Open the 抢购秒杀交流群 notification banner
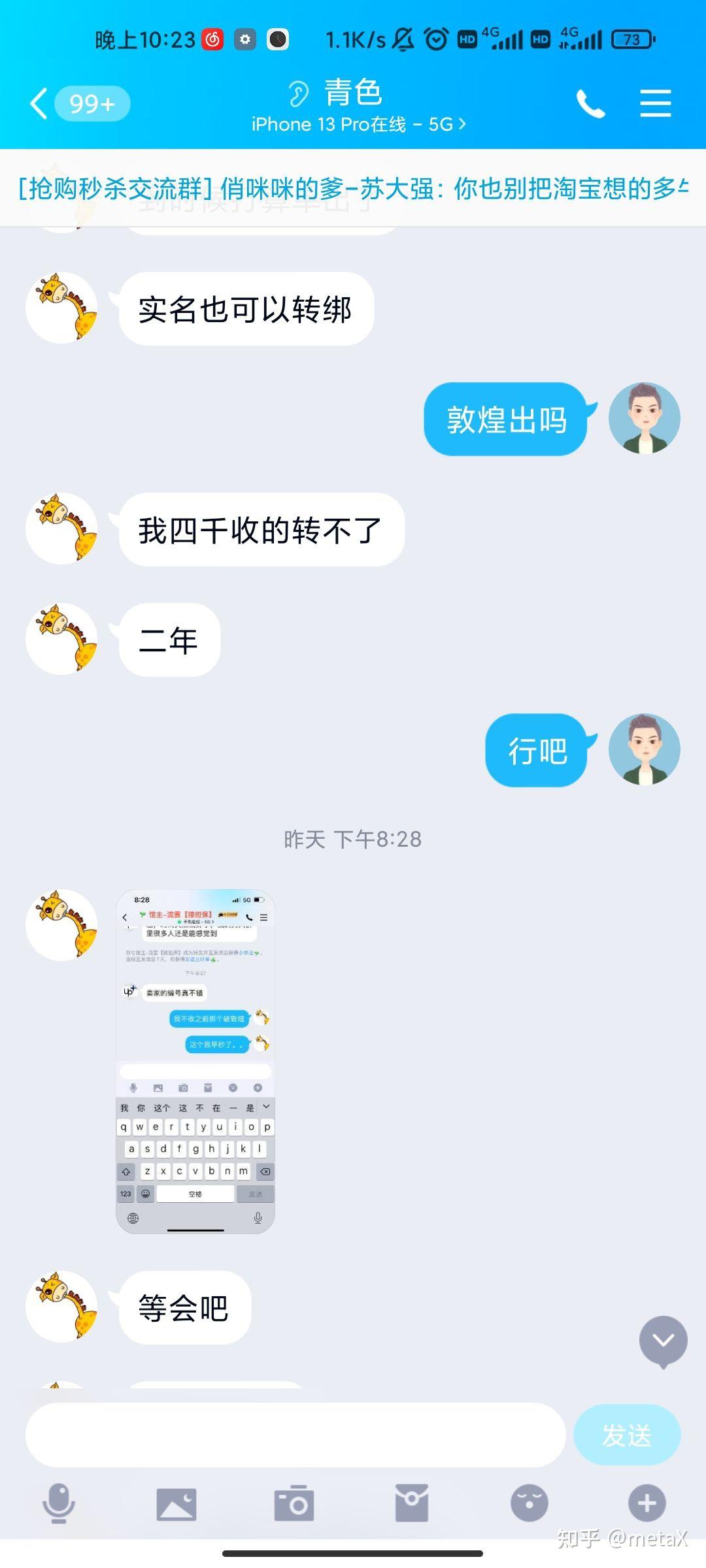Image resolution: width=706 pixels, height=1568 pixels. [353, 188]
